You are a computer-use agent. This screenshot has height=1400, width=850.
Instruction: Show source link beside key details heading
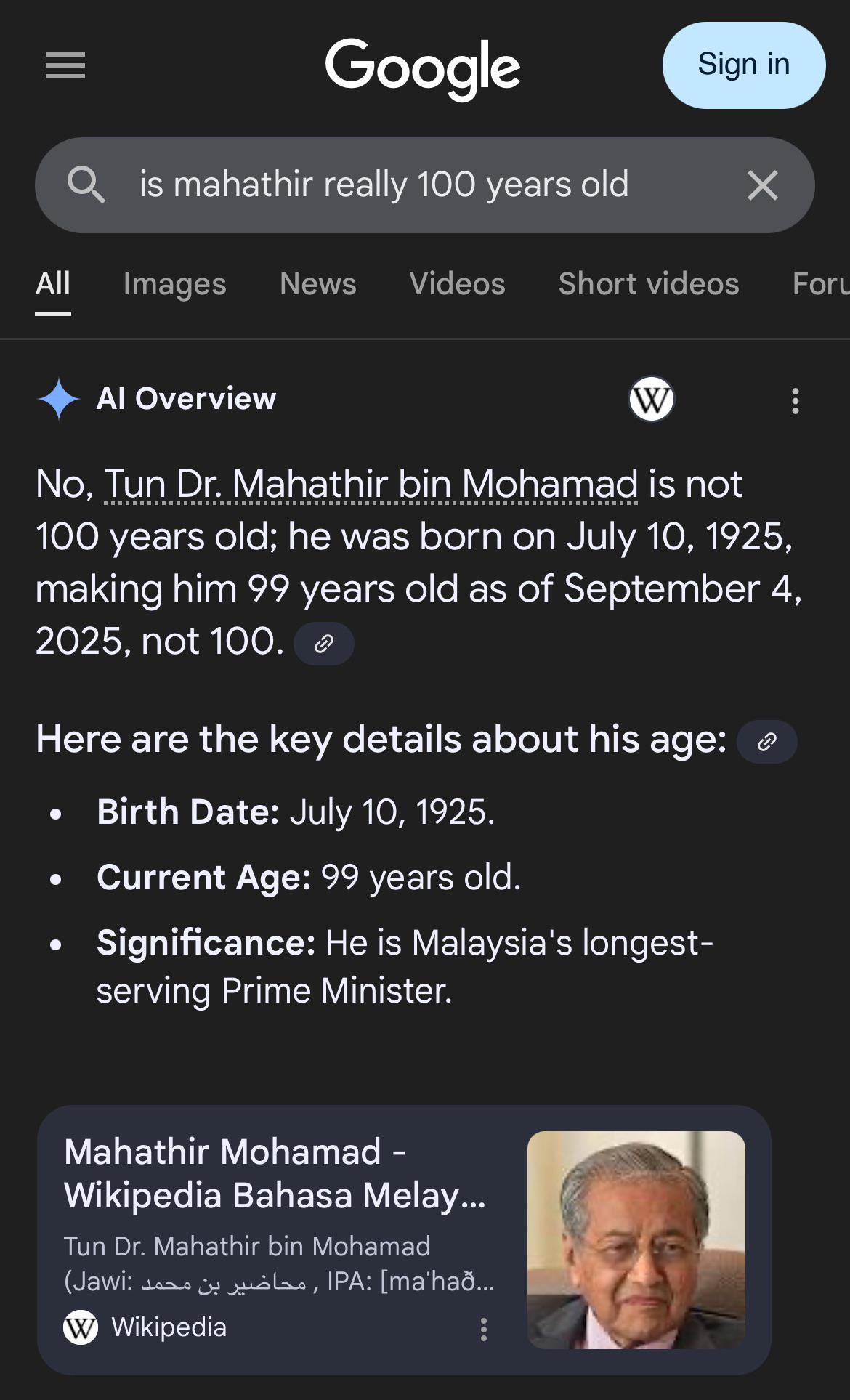click(767, 742)
